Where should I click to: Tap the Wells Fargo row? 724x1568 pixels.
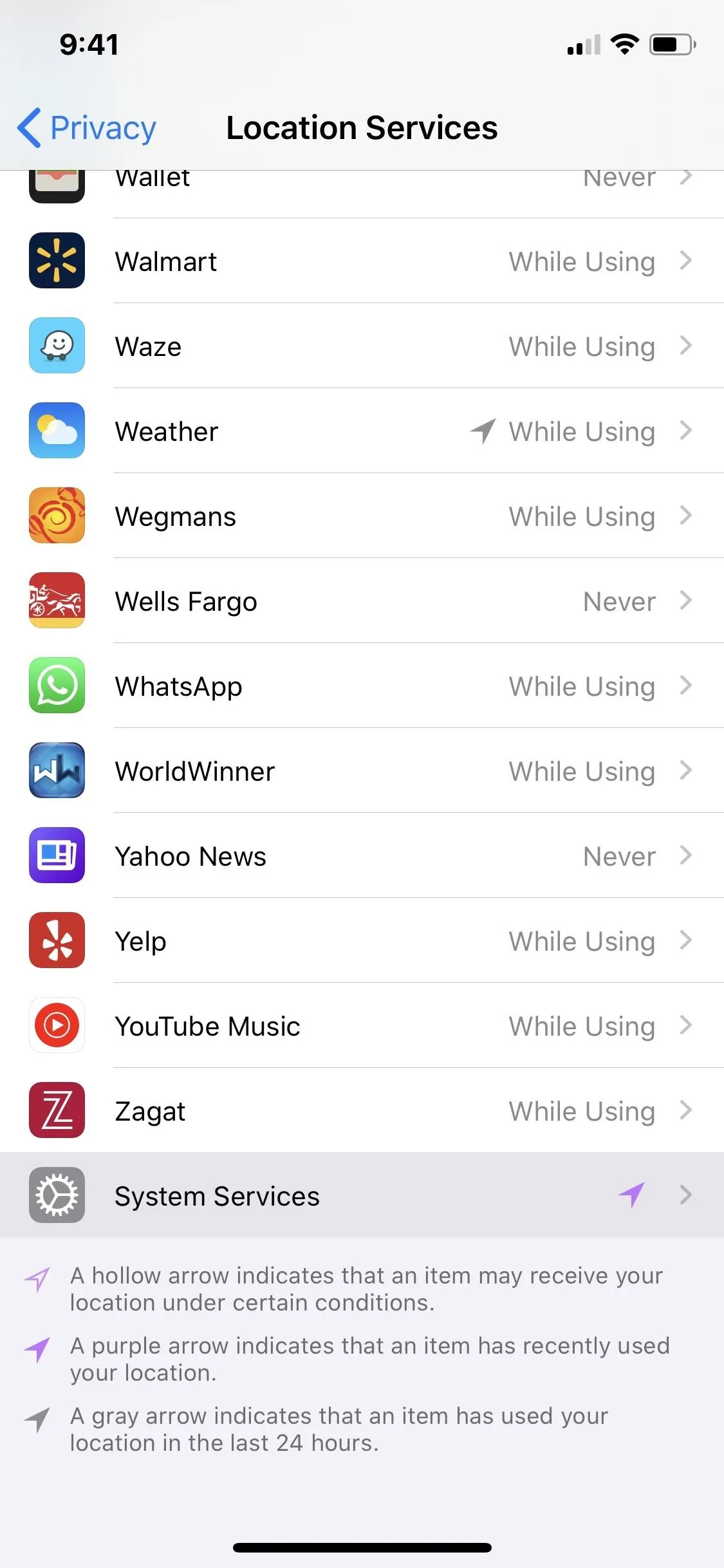click(362, 601)
